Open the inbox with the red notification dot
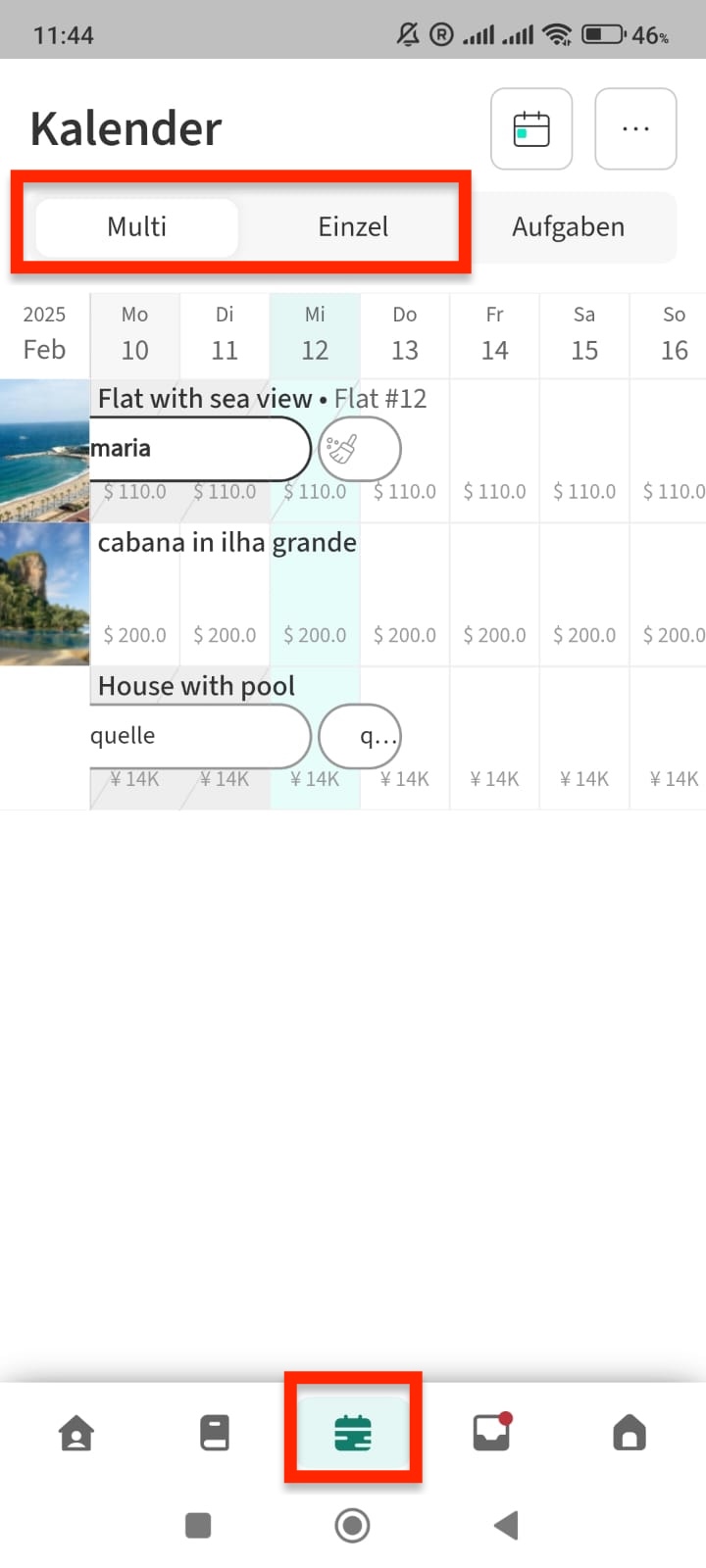Screen dimensions: 706x1568 click(491, 1434)
